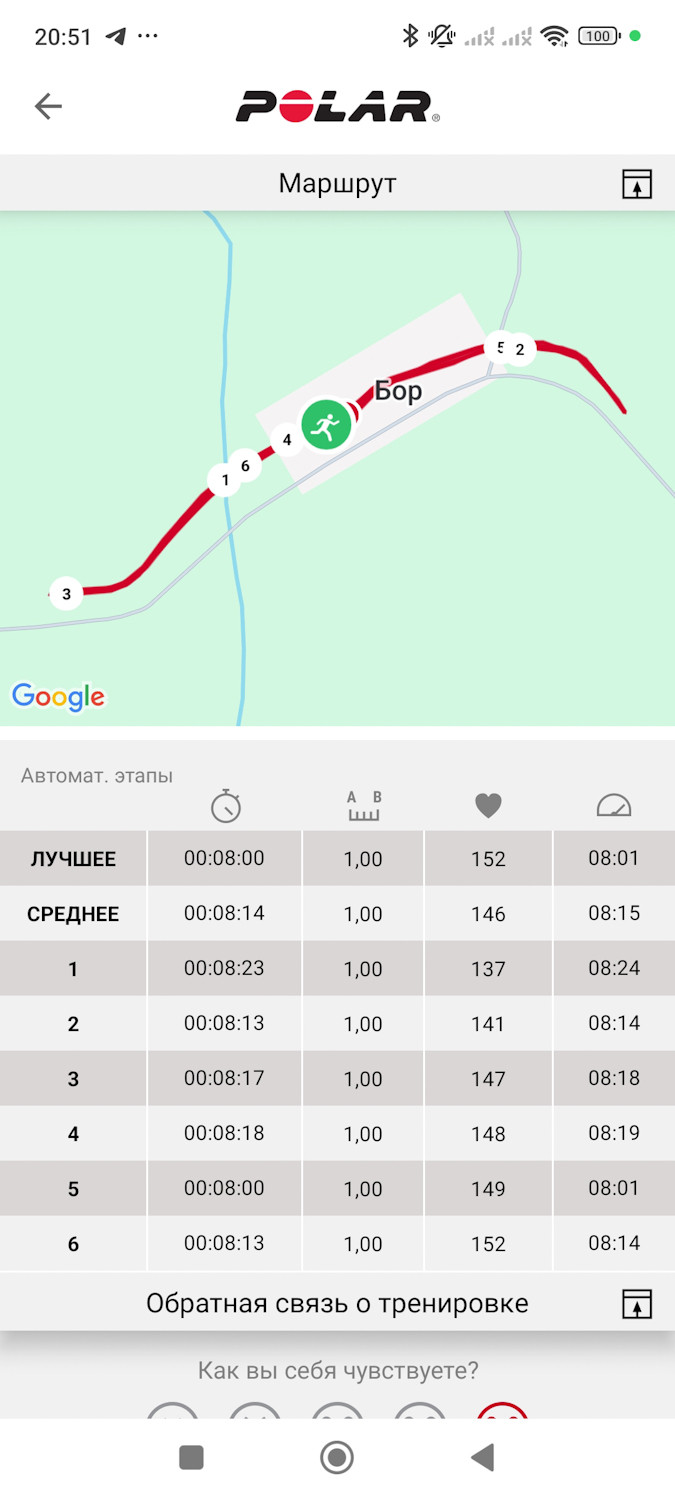Share the Маршрут section

point(637,184)
